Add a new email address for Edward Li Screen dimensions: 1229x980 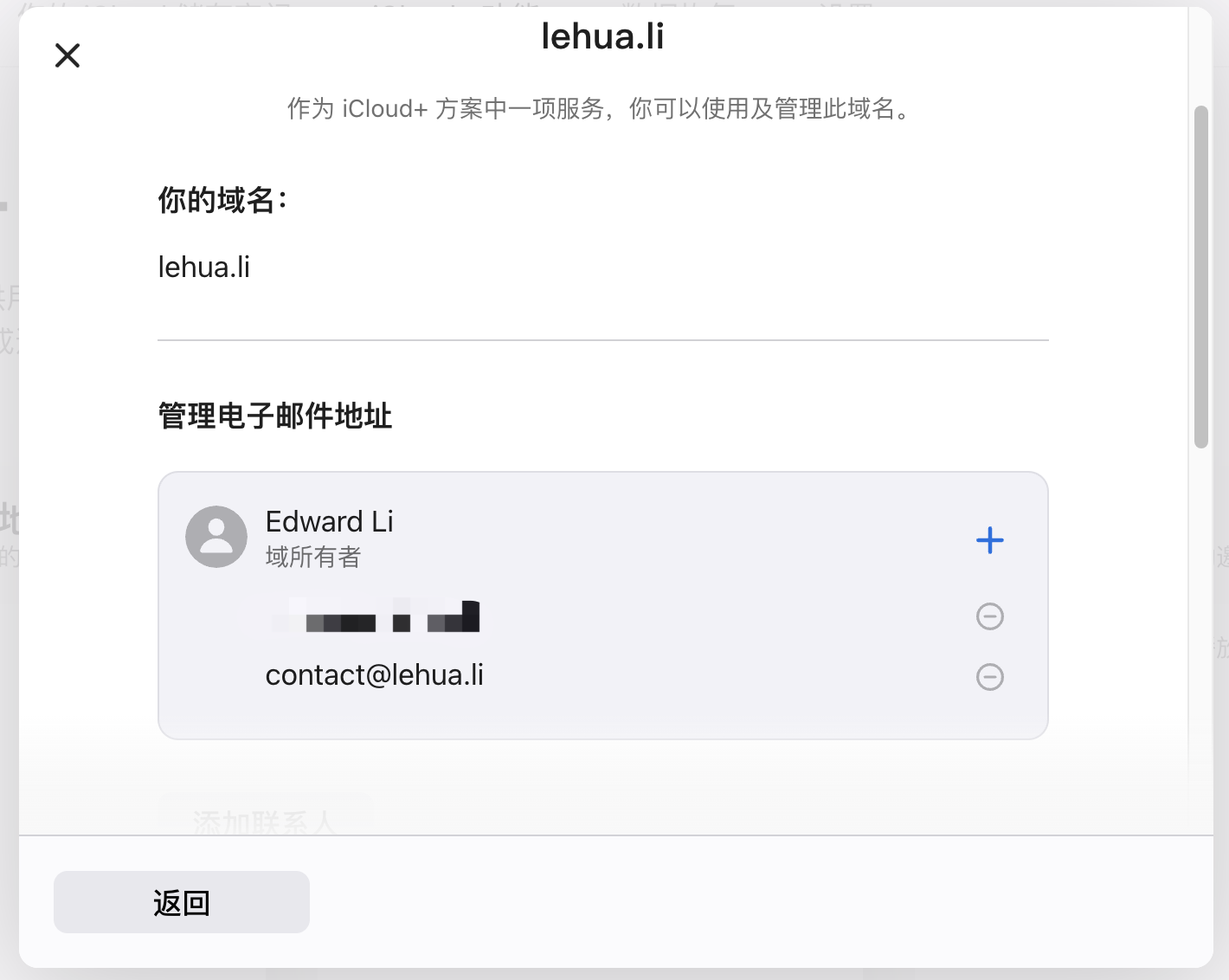coord(989,540)
